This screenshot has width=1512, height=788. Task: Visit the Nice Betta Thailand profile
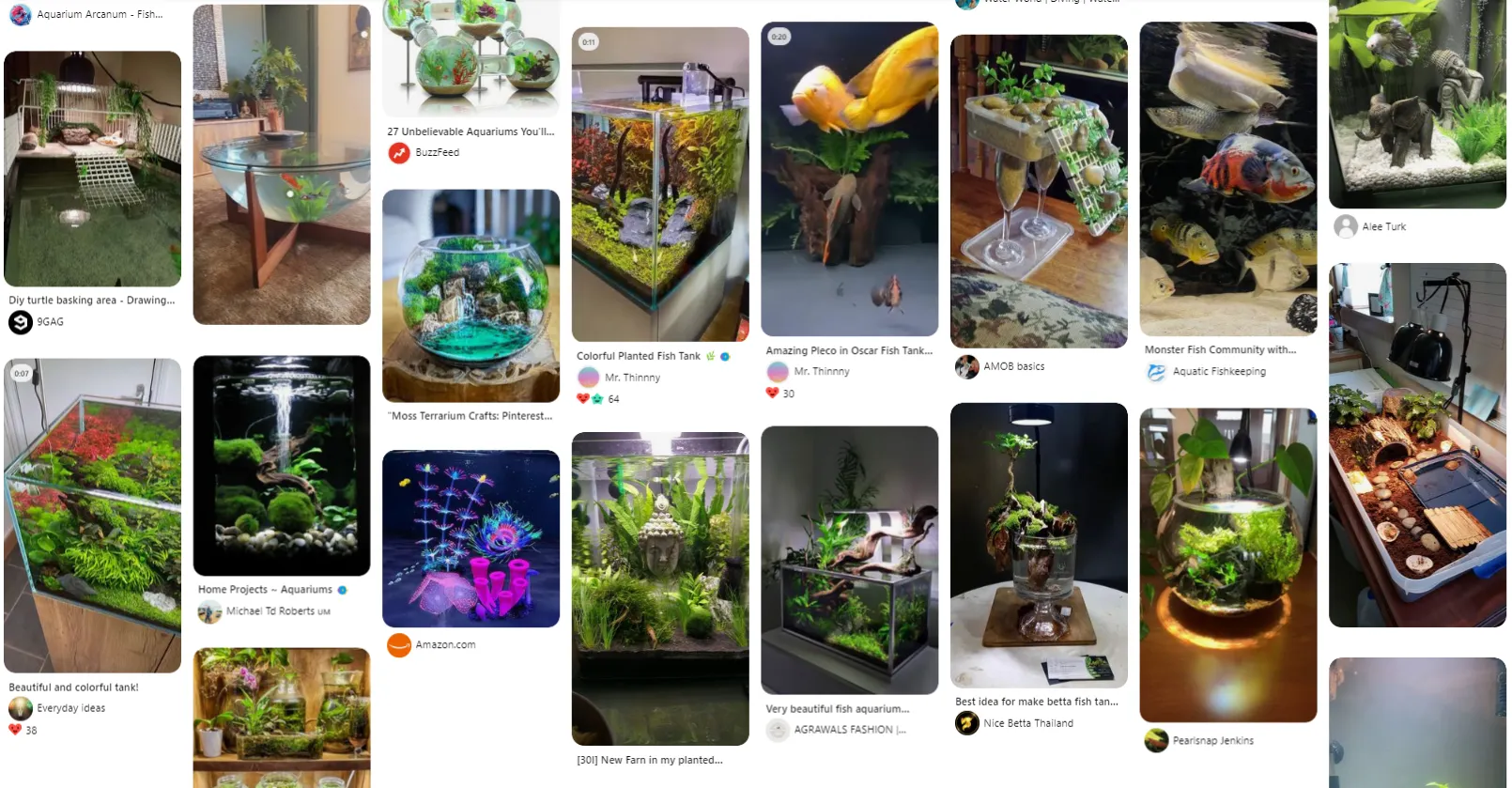[1027, 723]
